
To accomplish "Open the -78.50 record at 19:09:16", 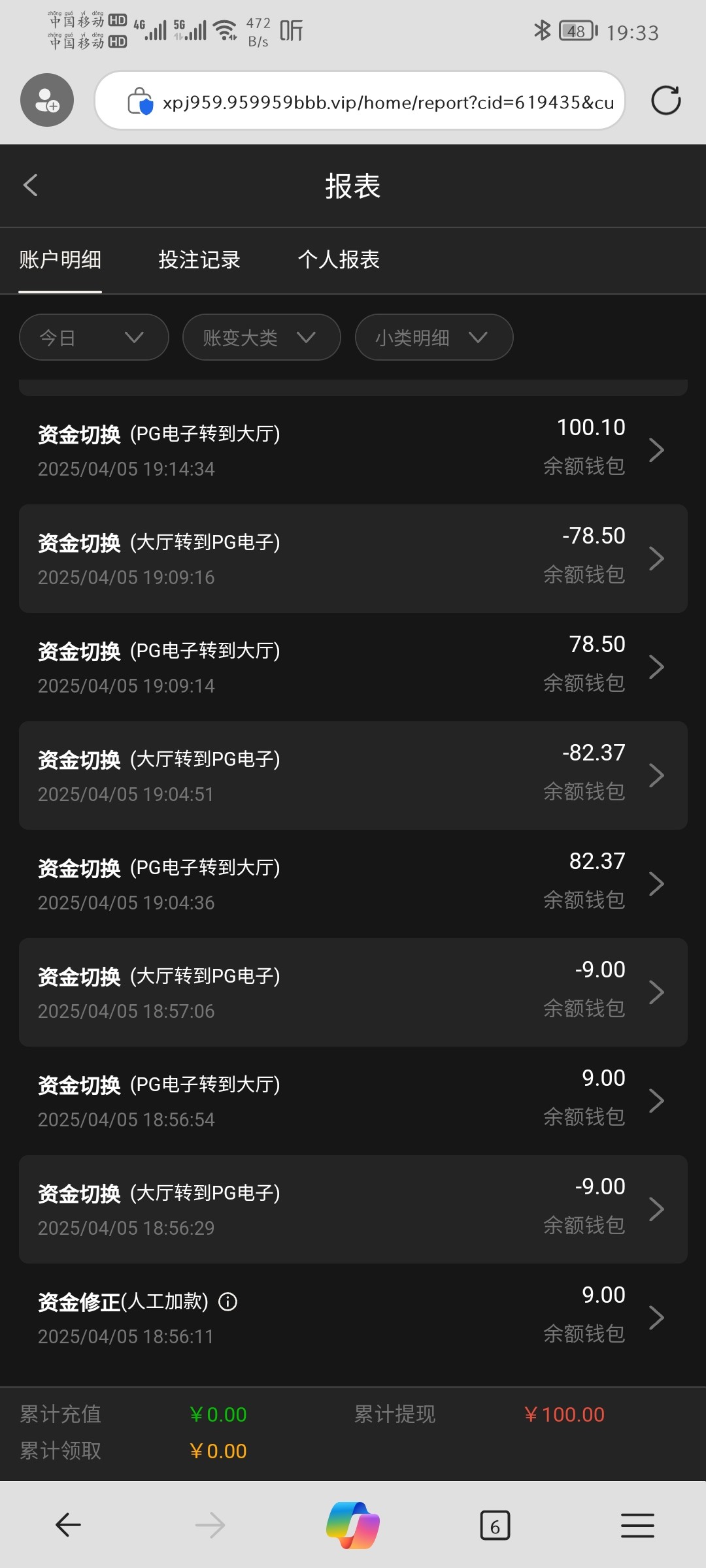I will tap(353, 558).
